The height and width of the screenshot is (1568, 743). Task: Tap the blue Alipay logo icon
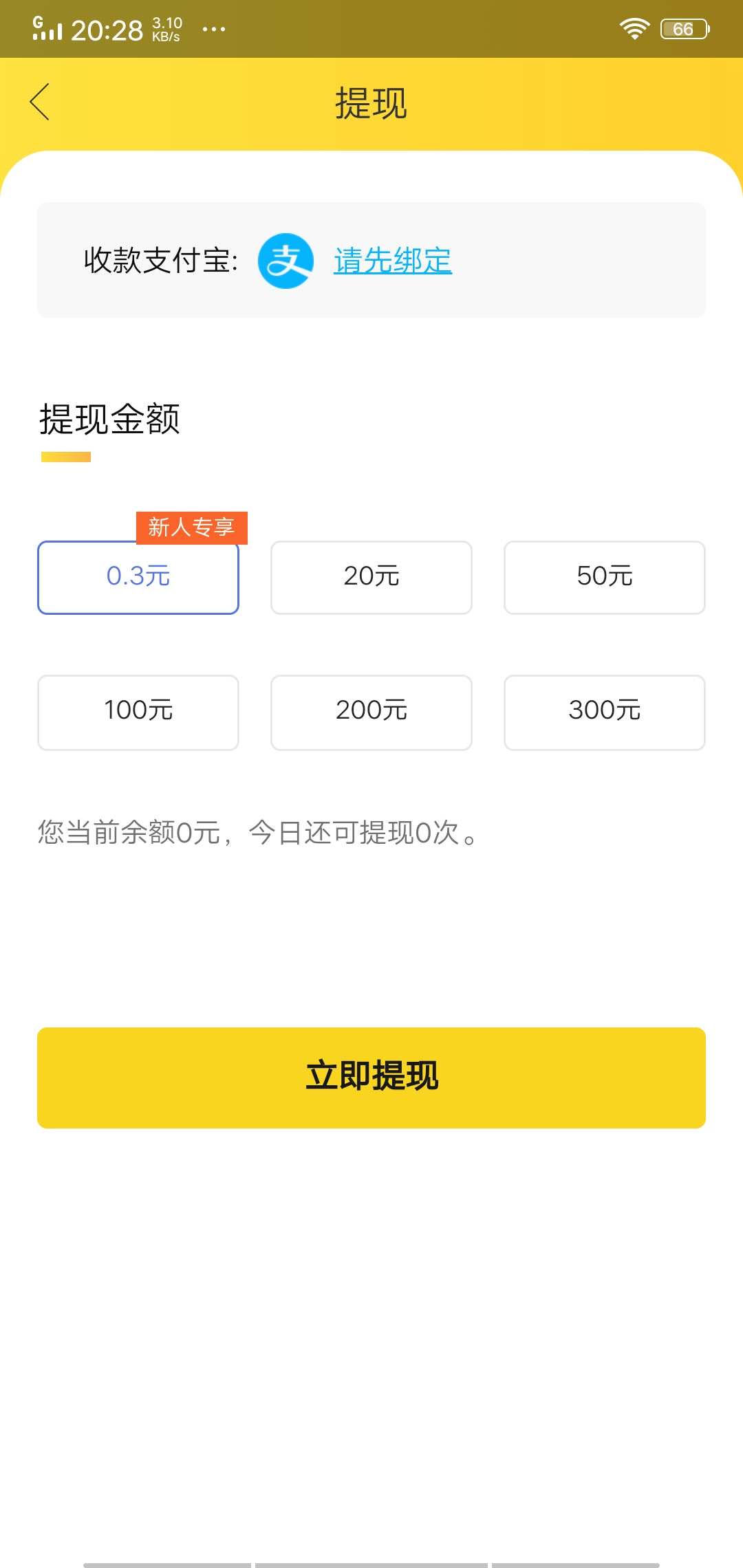pyautogui.click(x=288, y=261)
